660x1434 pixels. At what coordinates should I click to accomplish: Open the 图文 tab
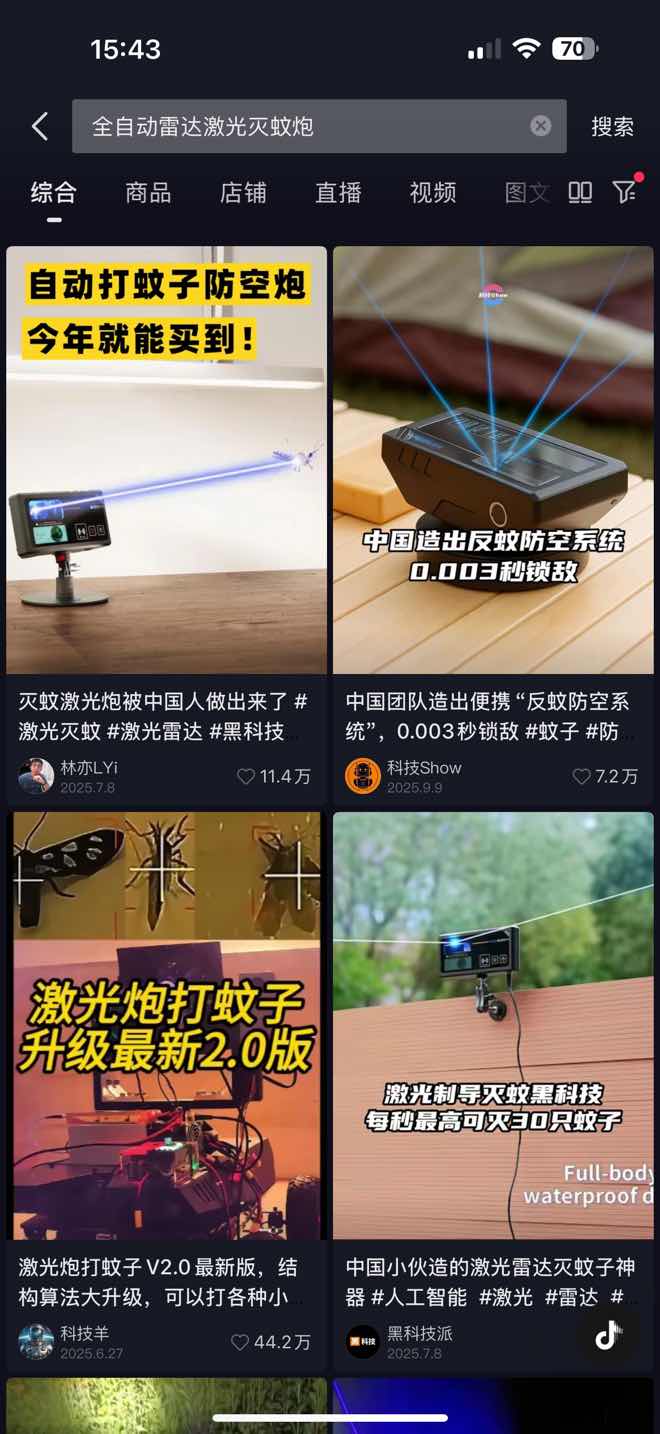coord(526,193)
